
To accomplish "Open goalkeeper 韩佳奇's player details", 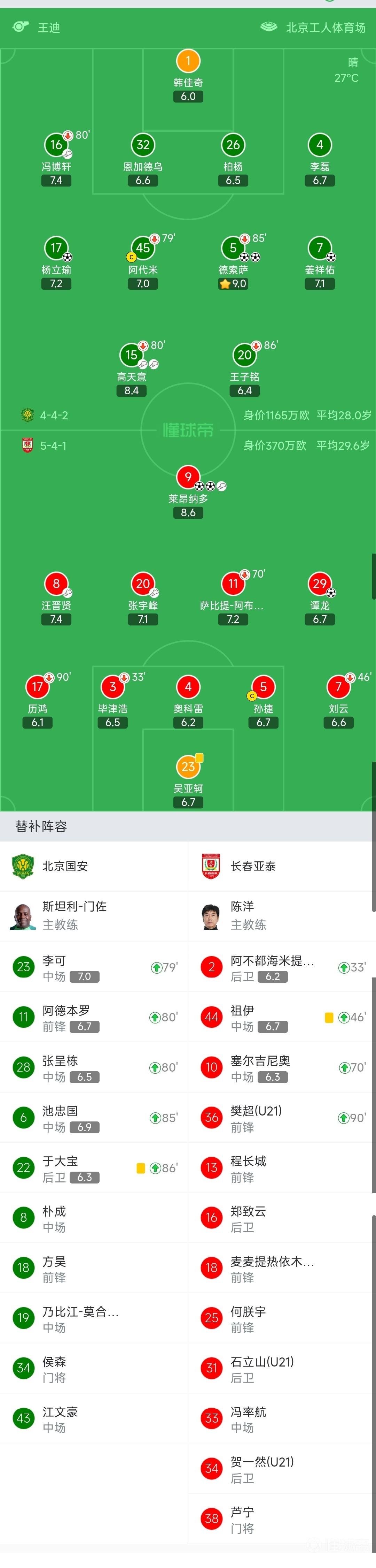I will 188,61.
